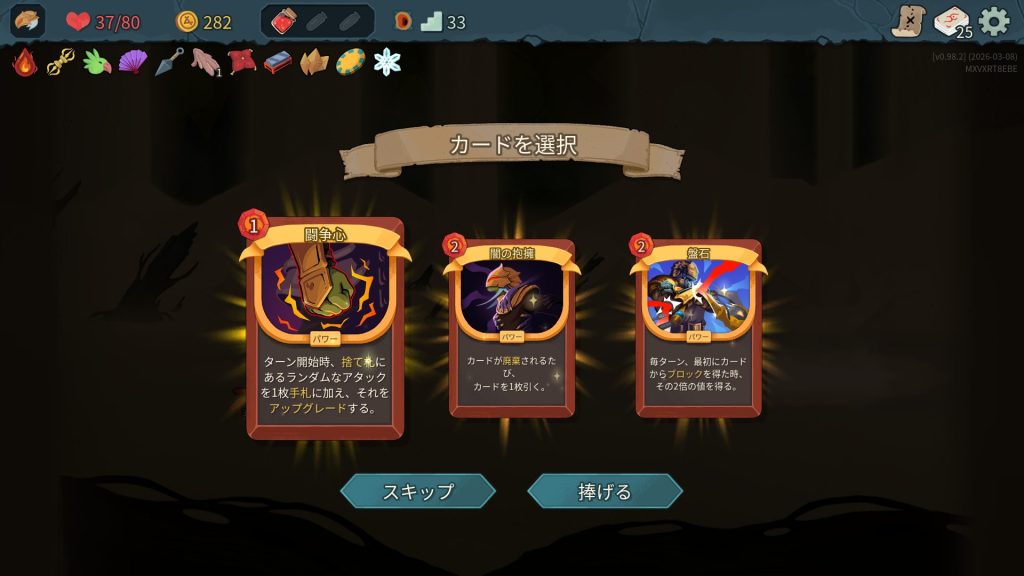Viewport: 1024px width, 576px height.
Task: Open the character portrait icon
Action: pos(27,21)
